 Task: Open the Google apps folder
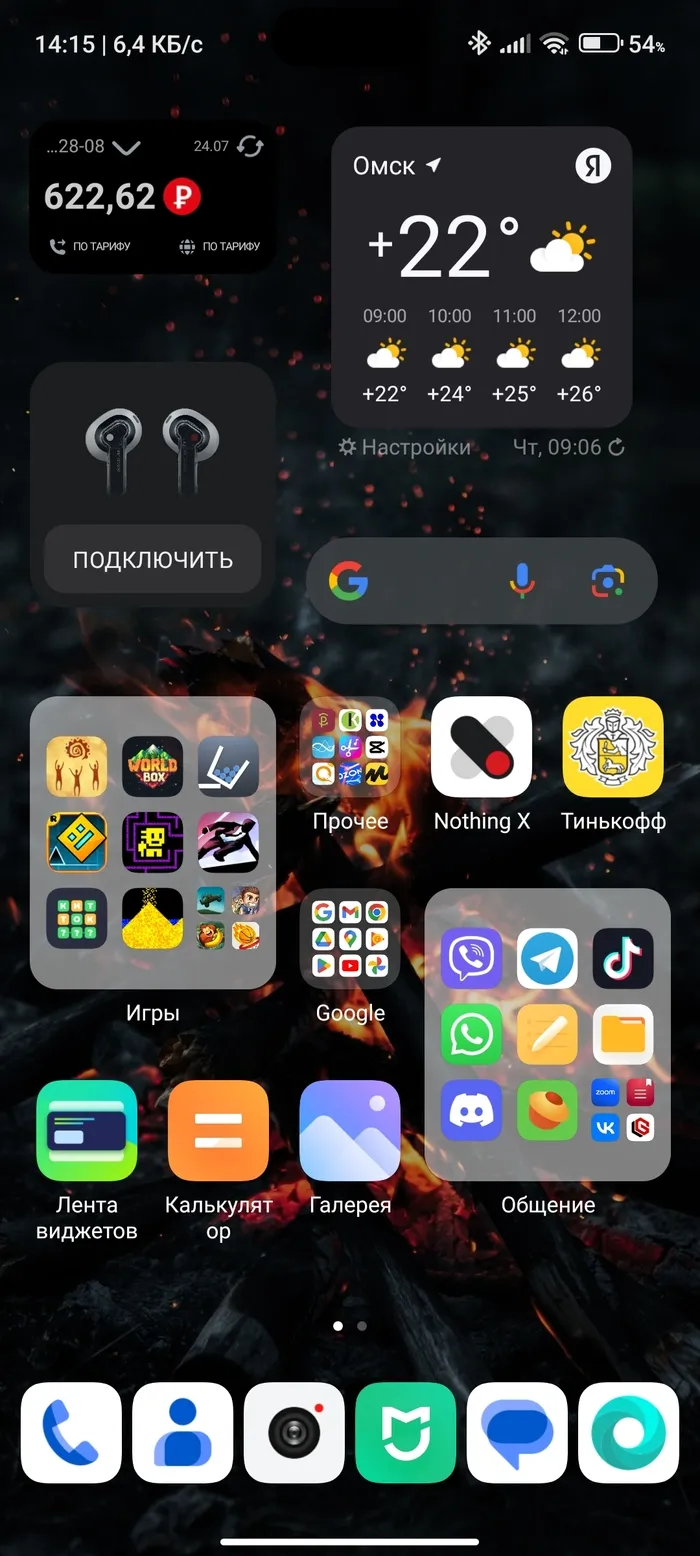[350, 939]
